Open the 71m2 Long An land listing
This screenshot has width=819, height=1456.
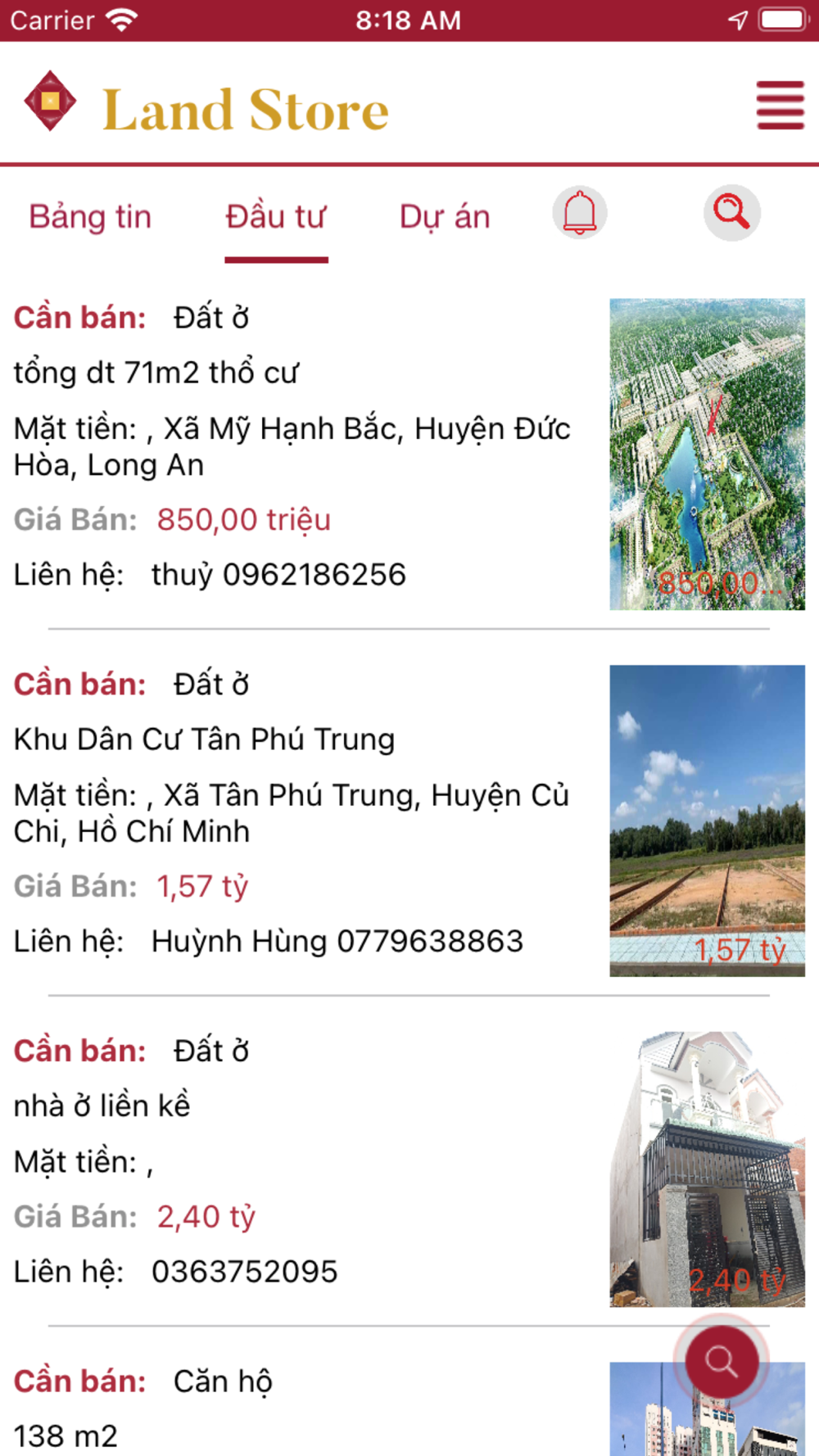(x=295, y=446)
